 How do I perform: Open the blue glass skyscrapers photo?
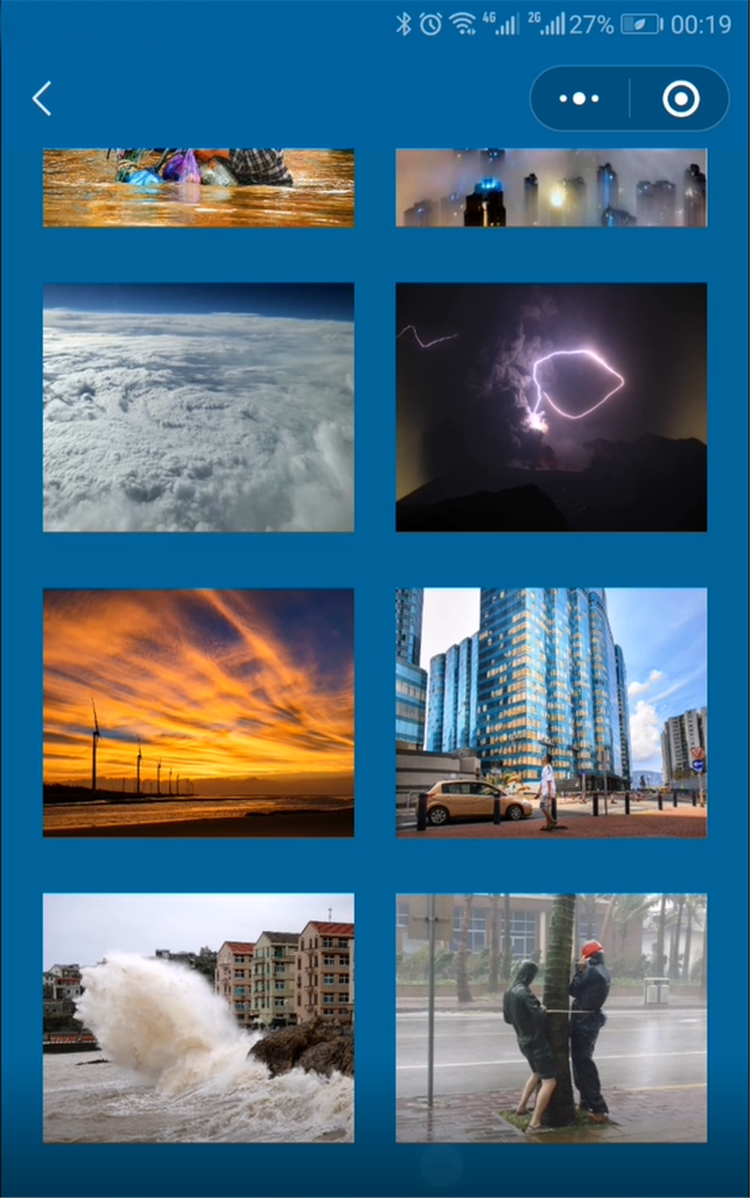pyautogui.click(x=551, y=712)
